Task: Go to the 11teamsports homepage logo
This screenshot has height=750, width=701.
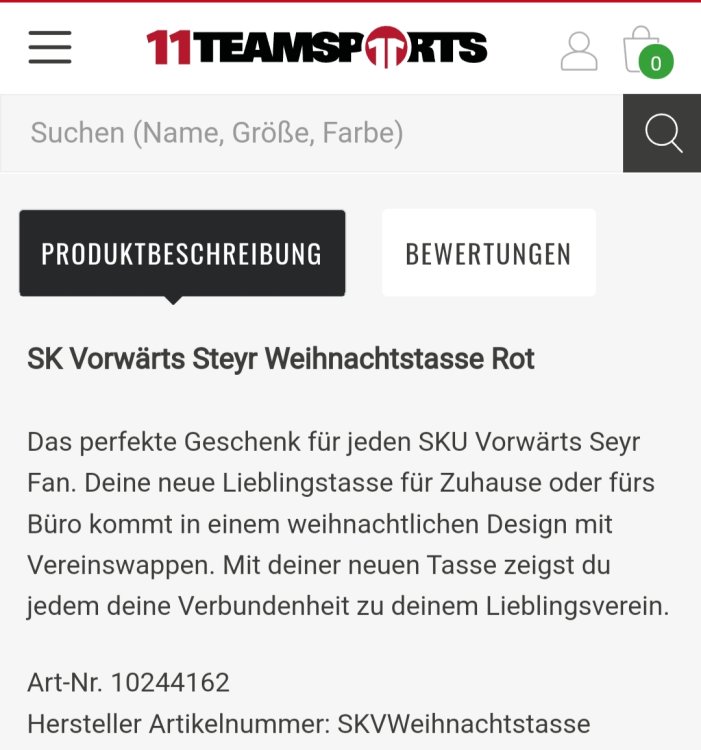Action: (316, 47)
